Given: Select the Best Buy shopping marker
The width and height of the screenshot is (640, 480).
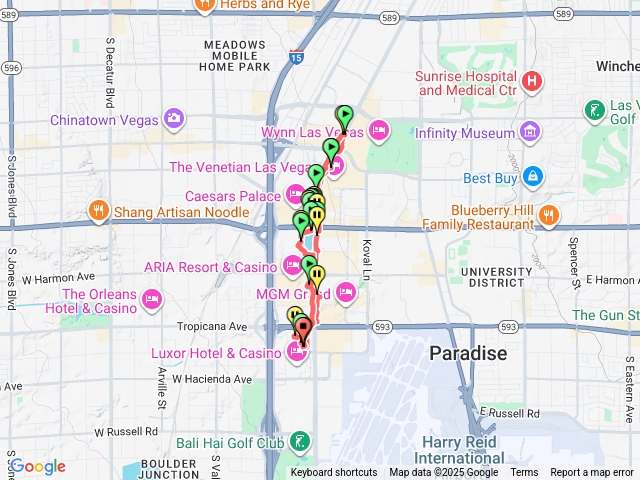Looking at the screenshot, I should [533, 177].
